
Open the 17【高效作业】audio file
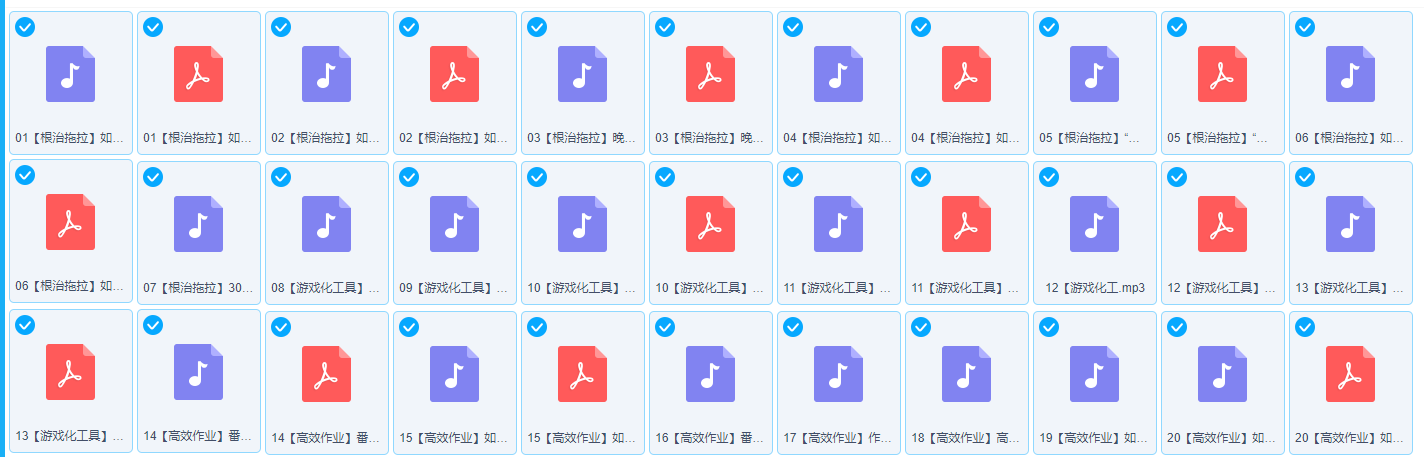(x=838, y=372)
